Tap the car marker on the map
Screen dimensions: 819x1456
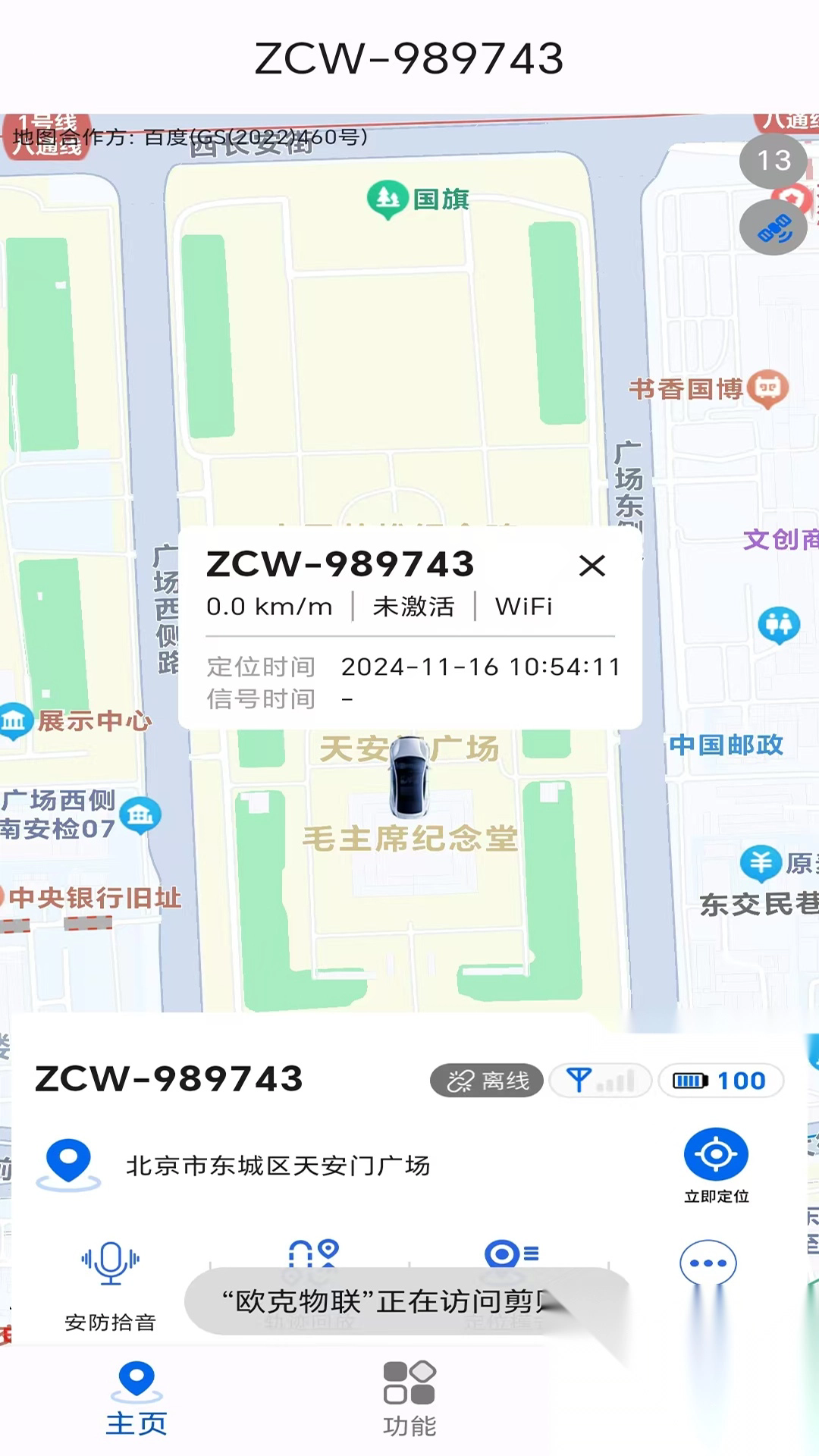tap(409, 777)
